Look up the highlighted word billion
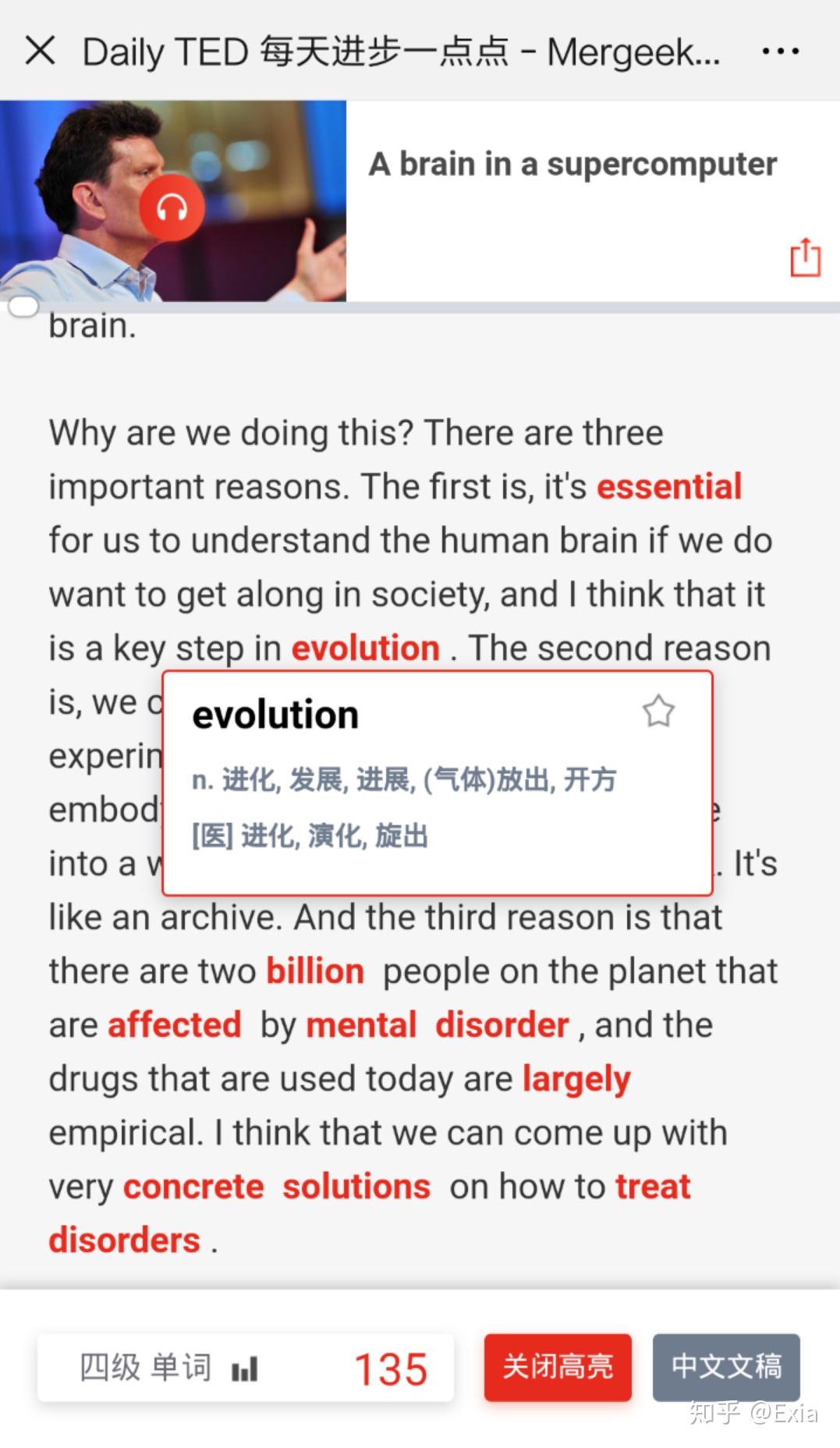Viewport: 840px width, 1448px height. tap(315, 971)
